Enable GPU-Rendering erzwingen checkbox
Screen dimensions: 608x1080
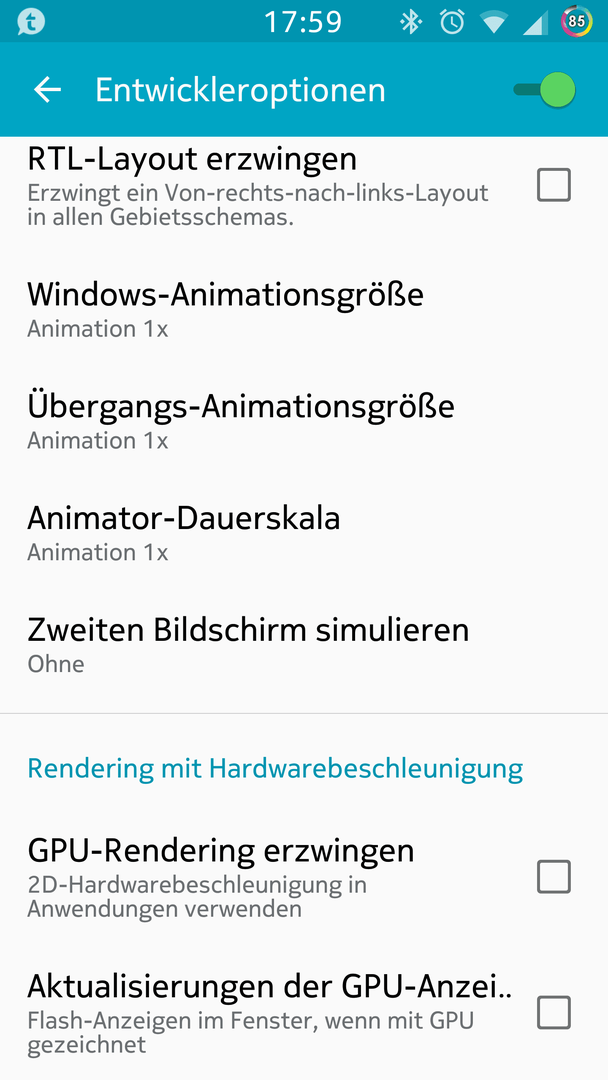(x=554, y=877)
